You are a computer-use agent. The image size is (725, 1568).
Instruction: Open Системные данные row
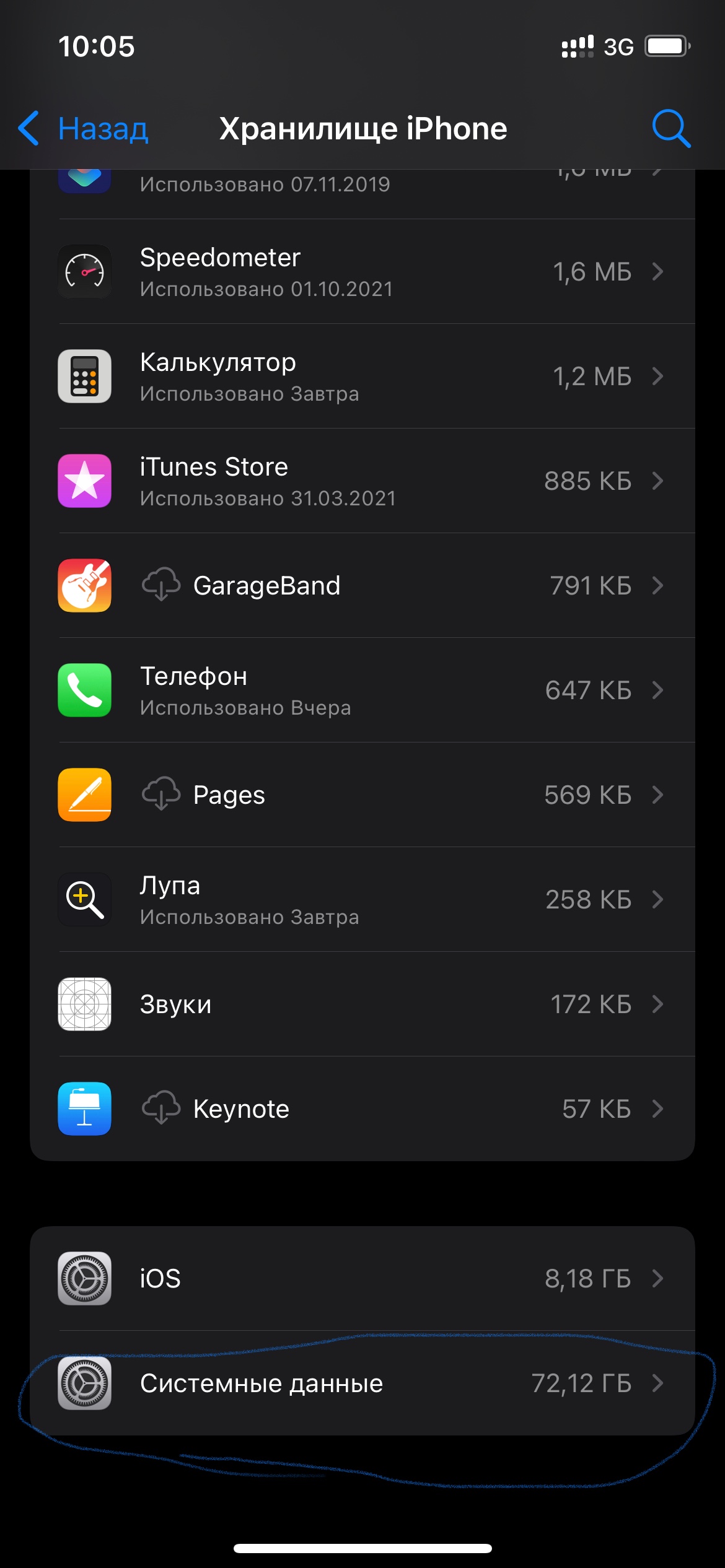[362, 1383]
